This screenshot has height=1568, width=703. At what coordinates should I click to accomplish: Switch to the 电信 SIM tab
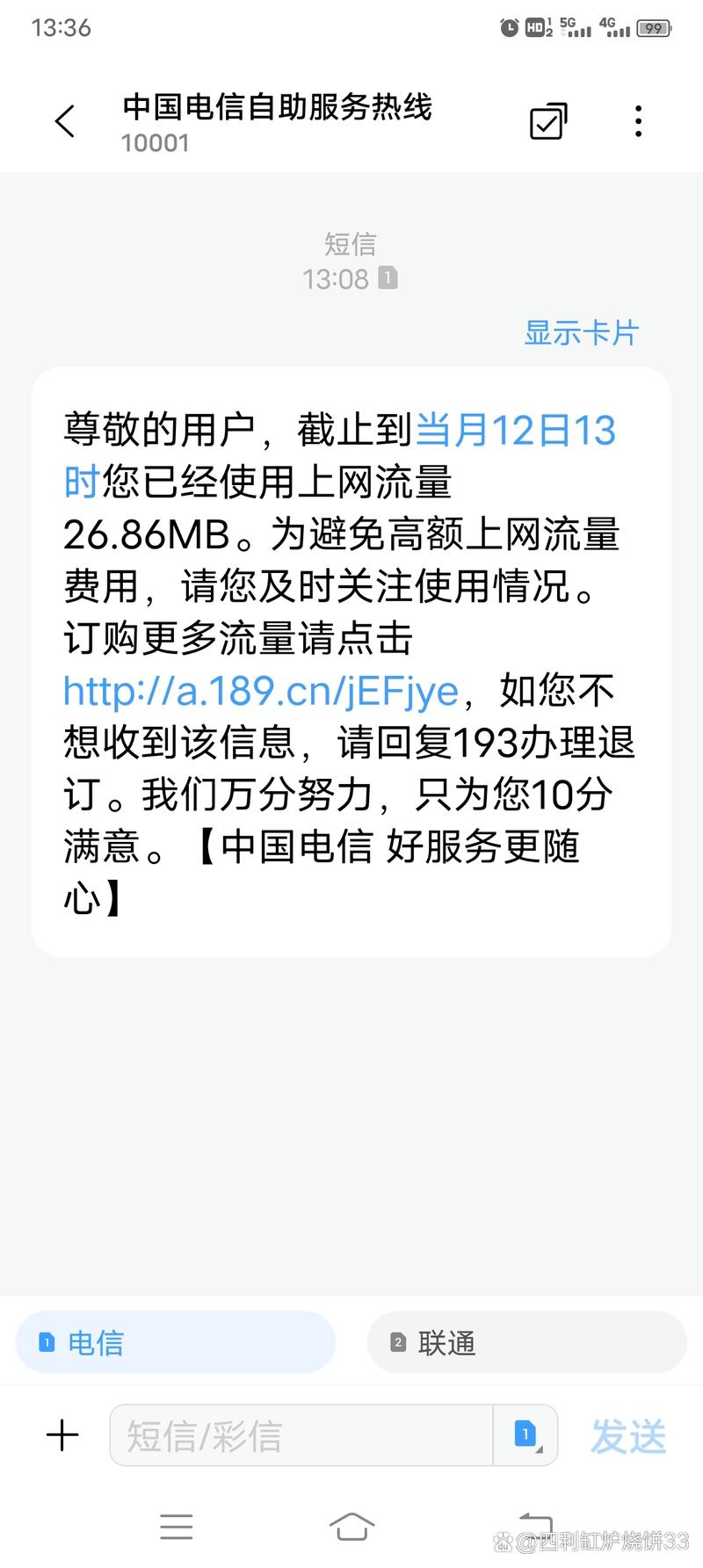click(x=174, y=1342)
